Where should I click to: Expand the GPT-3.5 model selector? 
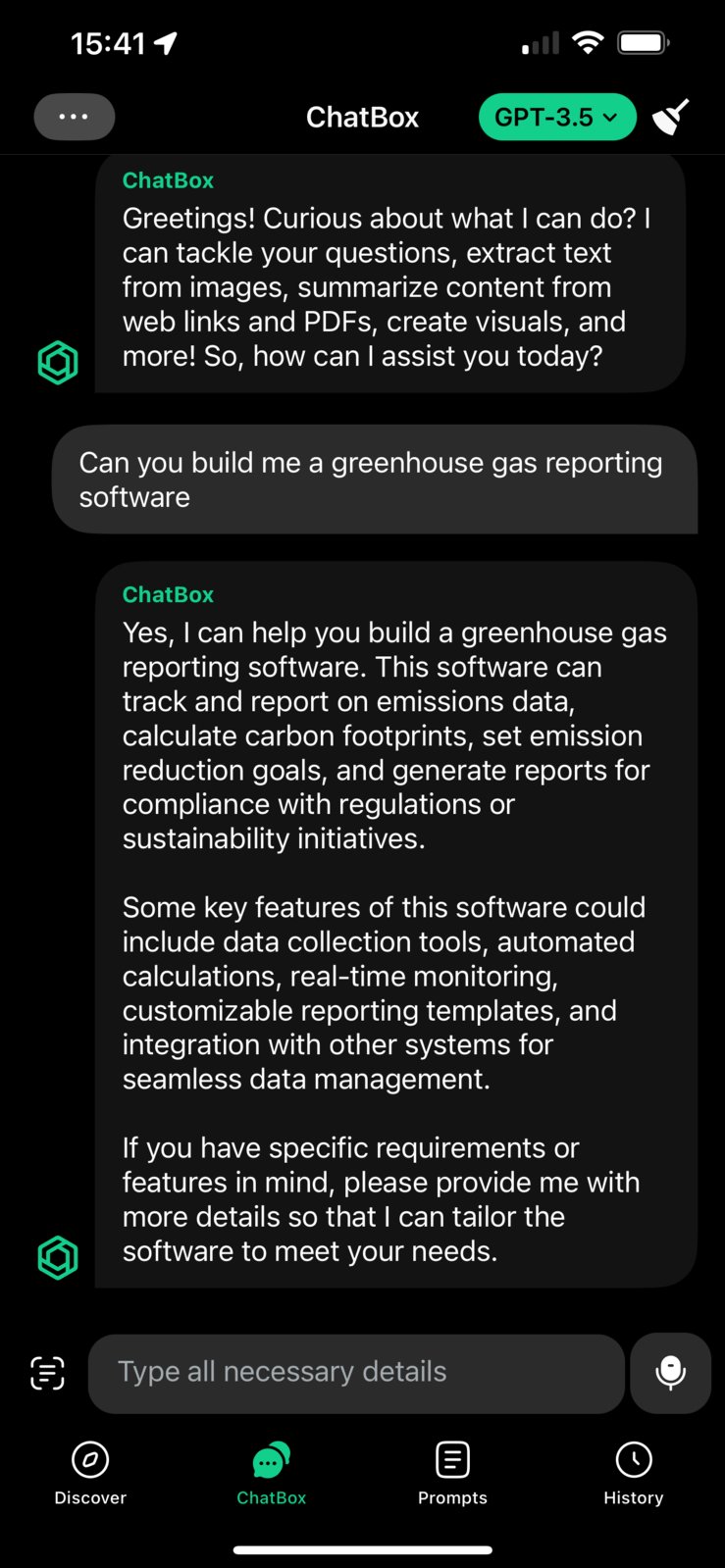click(557, 117)
